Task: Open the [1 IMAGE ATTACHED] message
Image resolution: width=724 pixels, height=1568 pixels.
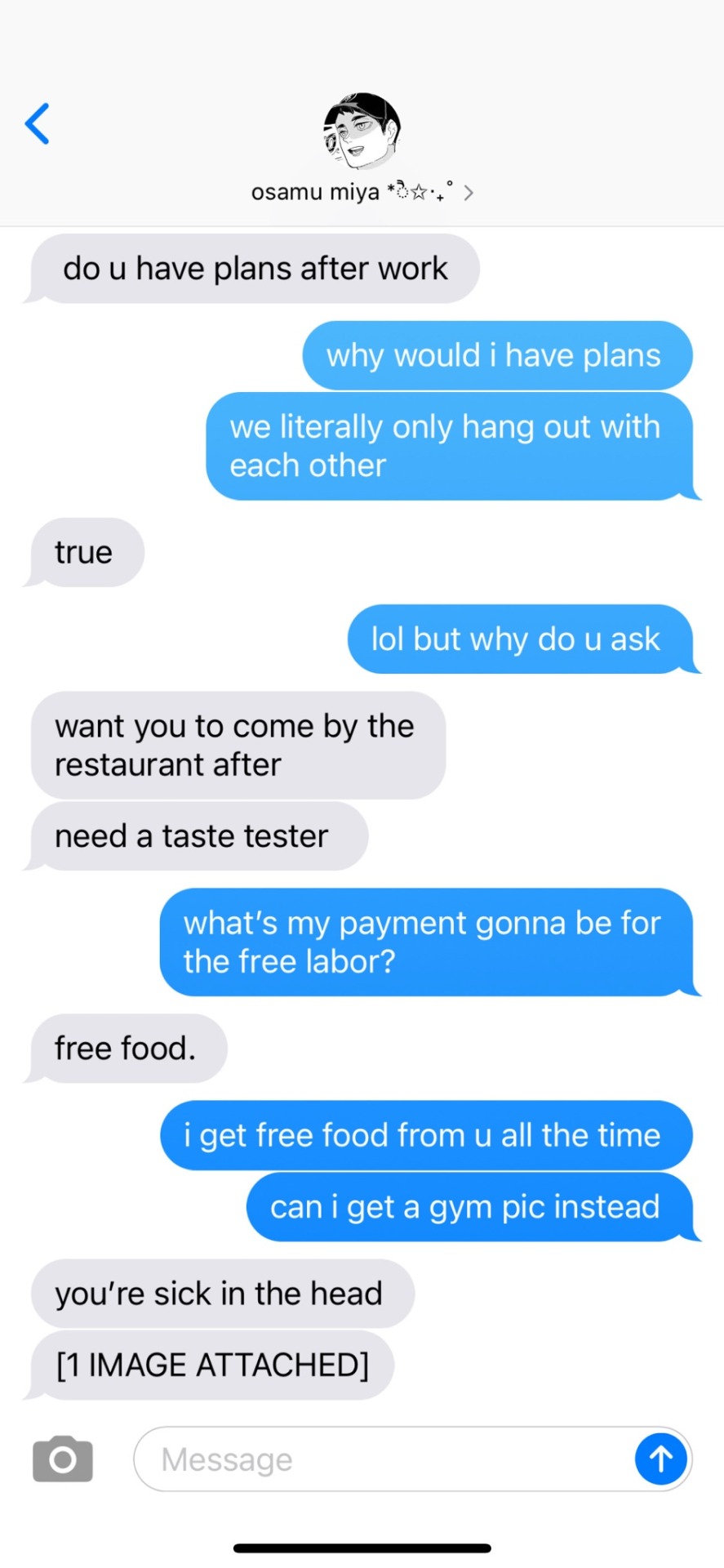Action: click(x=212, y=1365)
